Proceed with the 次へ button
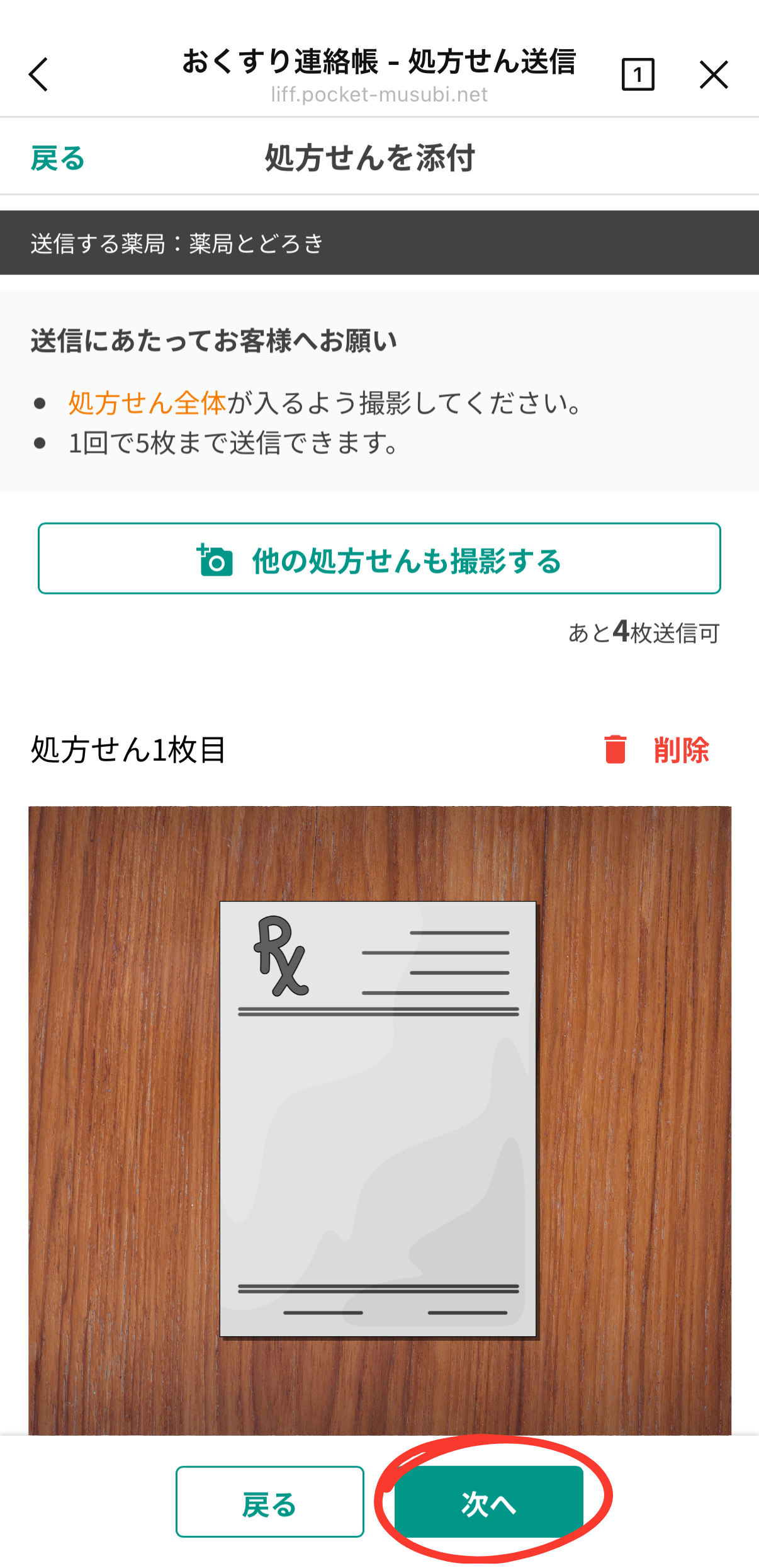The width and height of the screenshot is (759, 1568). [488, 1502]
